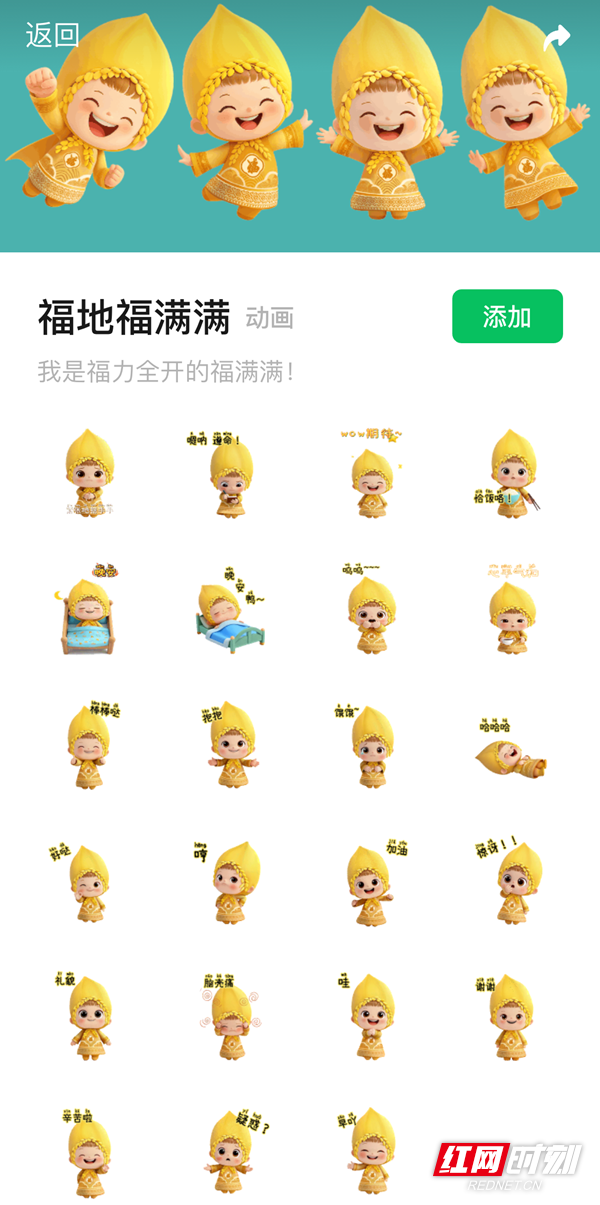Preview the 好哒 winking sticker
This screenshot has height=1205, width=600.
[x=90, y=882]
